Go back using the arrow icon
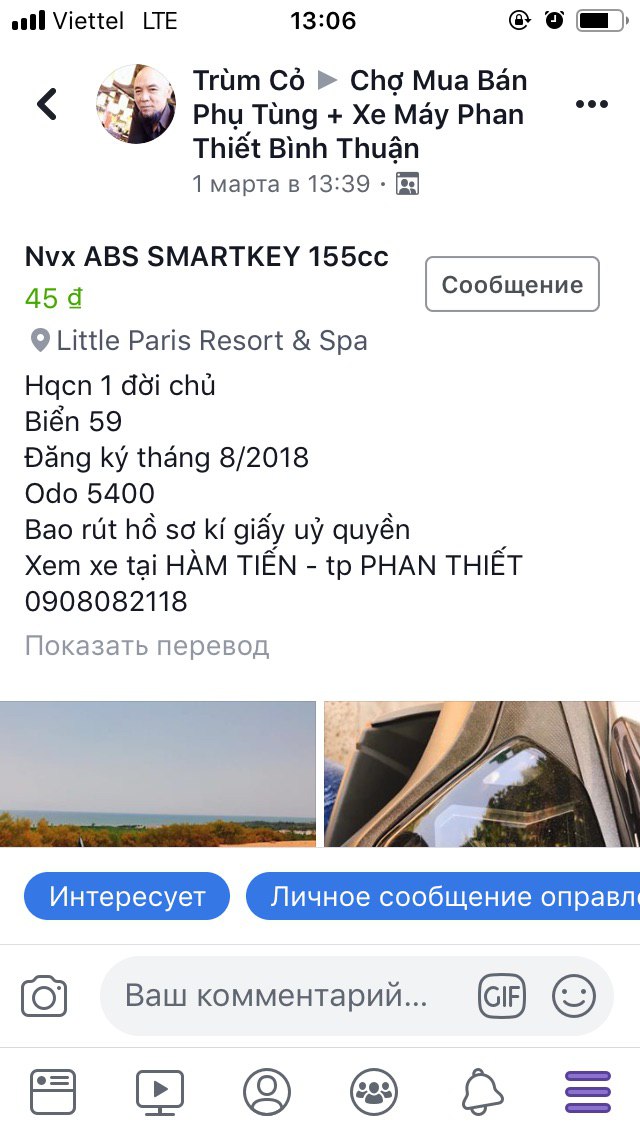This screenshot has height=1136, width=640. (x=47, y=104)
